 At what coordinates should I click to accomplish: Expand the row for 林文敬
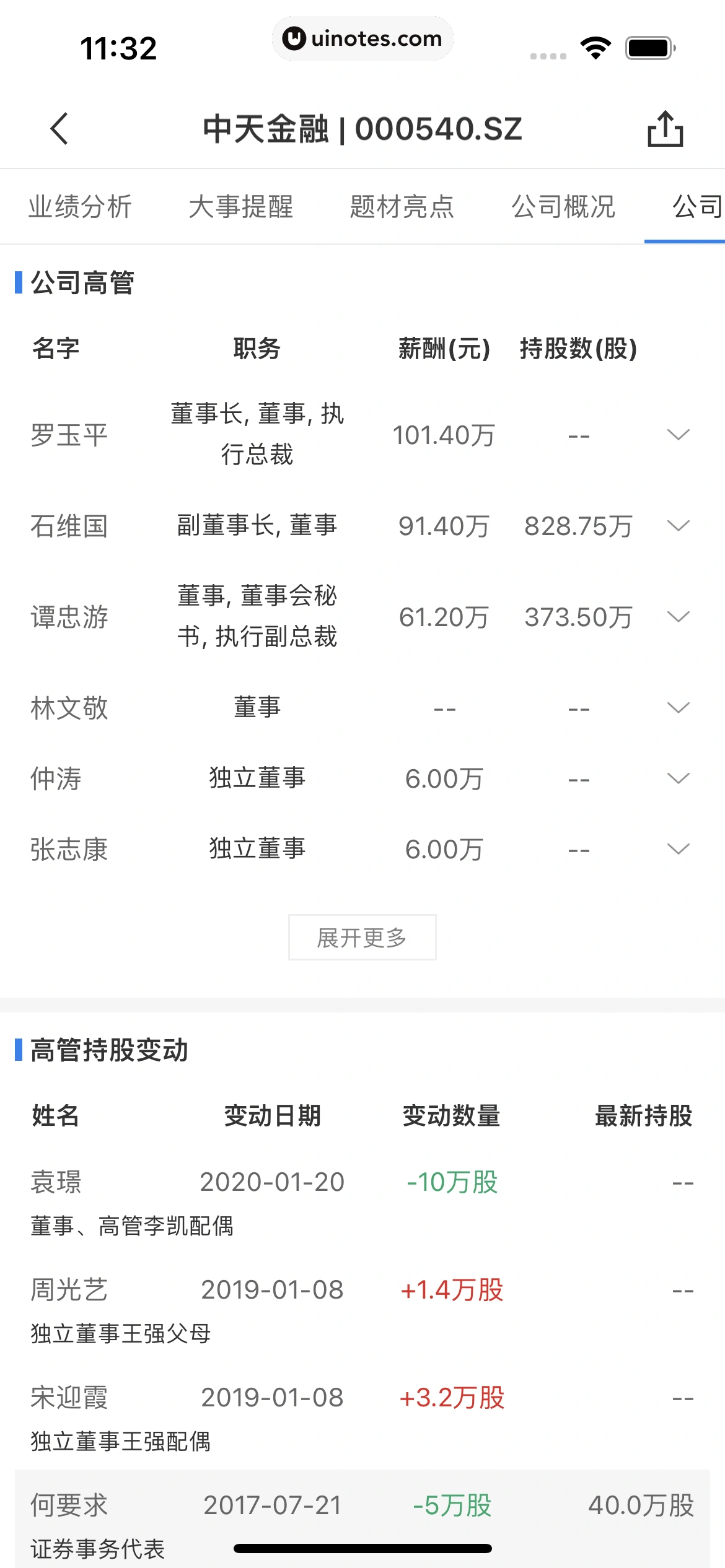[x=678, y=708]
